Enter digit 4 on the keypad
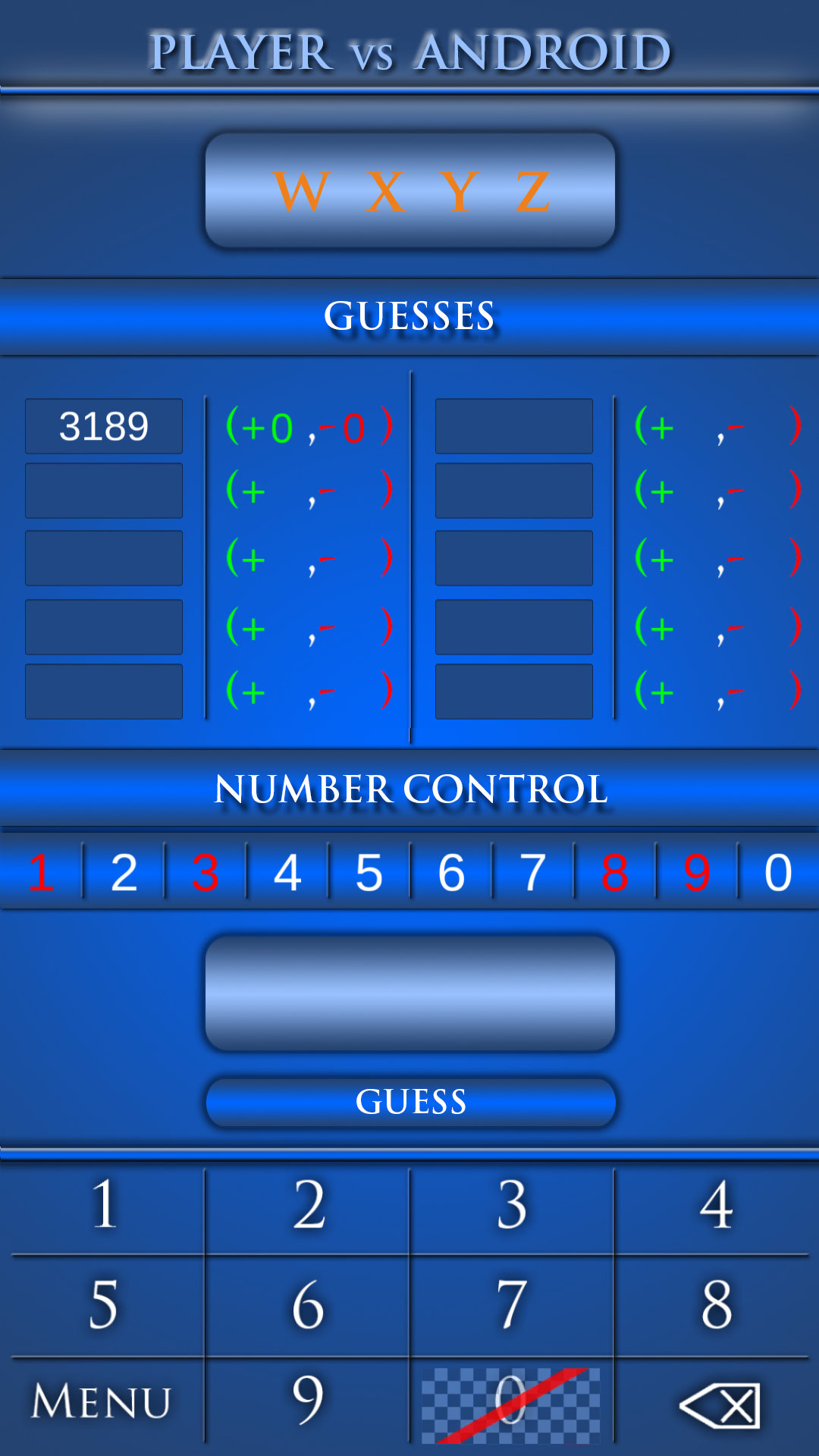Viewport: 819px width, 1456px height. point(716,1204)
